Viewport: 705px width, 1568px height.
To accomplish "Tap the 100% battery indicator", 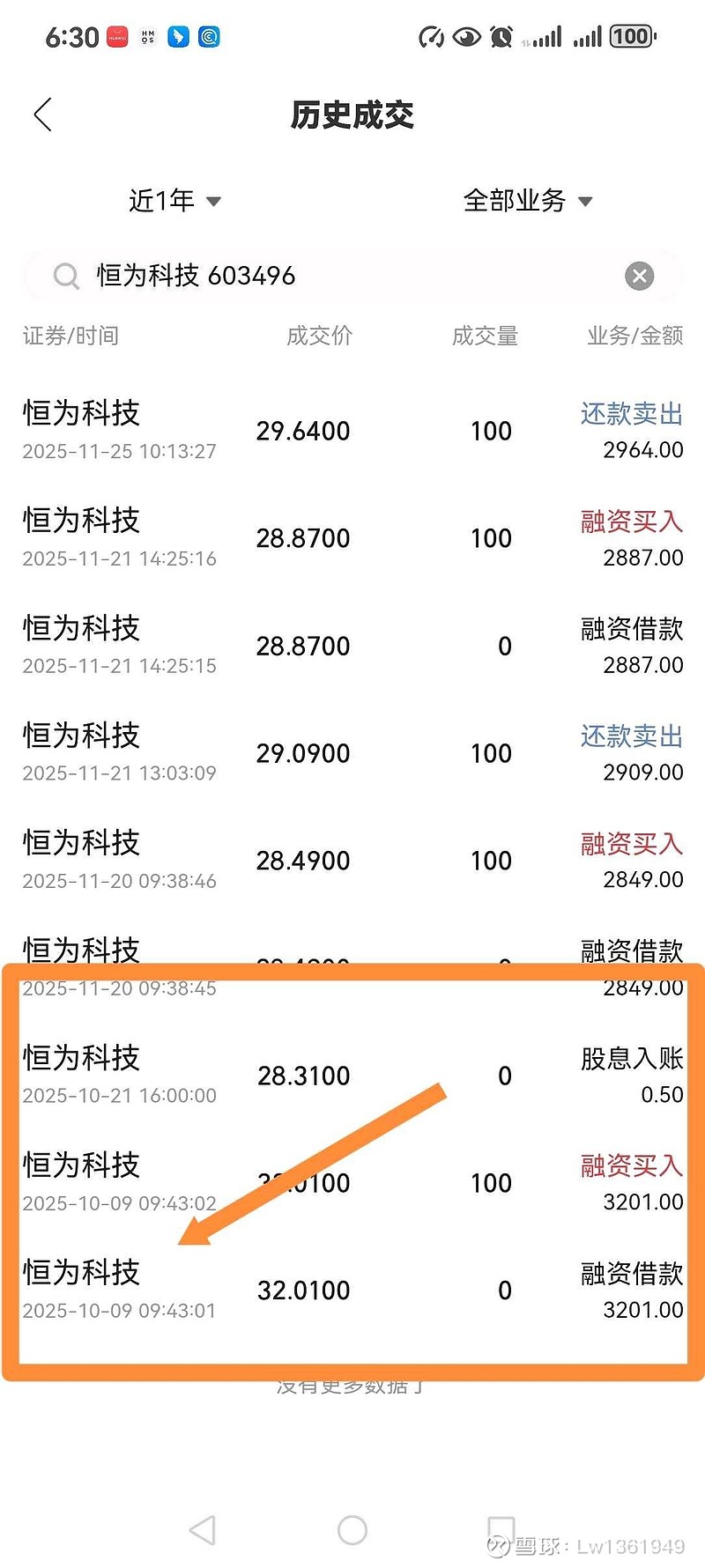I will tap(631, 37).
